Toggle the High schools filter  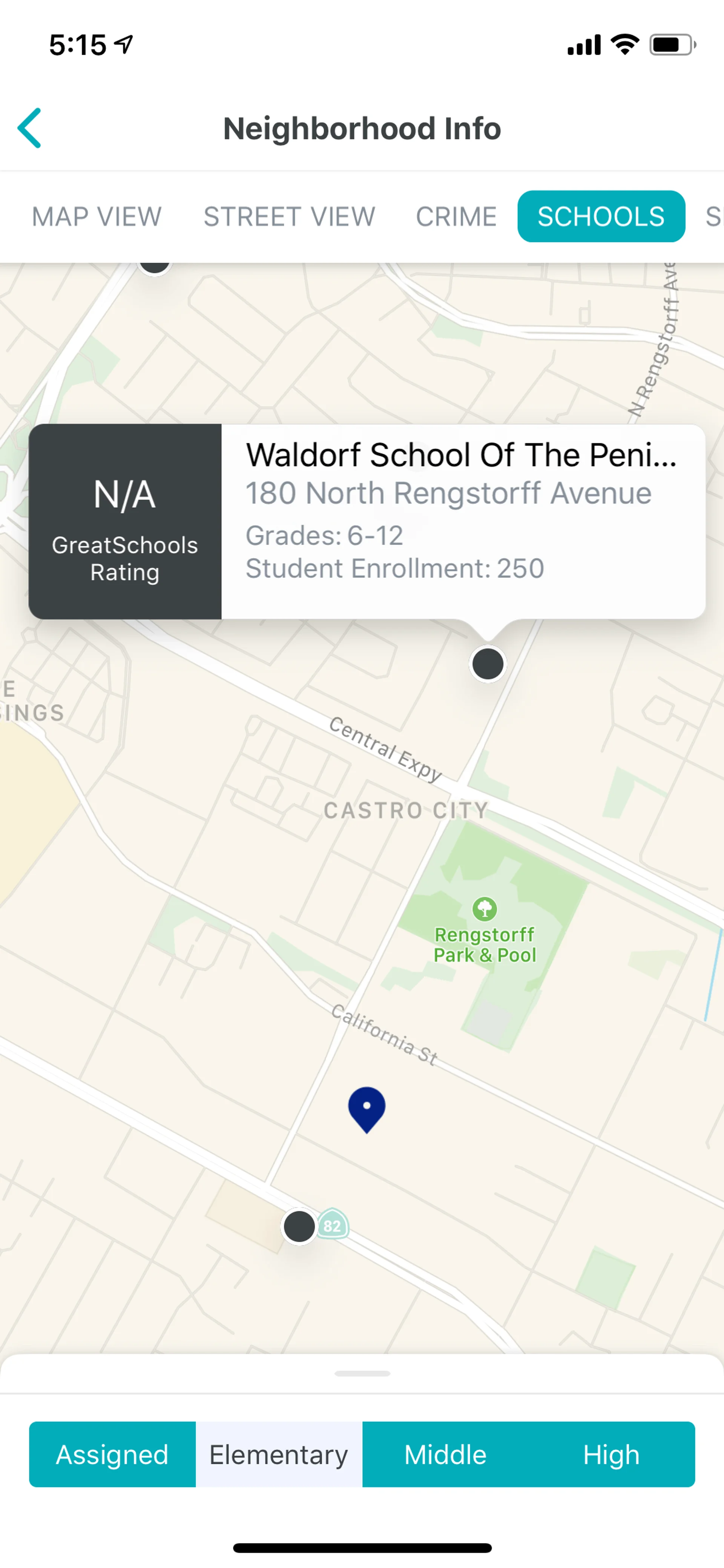point(612,1454)
